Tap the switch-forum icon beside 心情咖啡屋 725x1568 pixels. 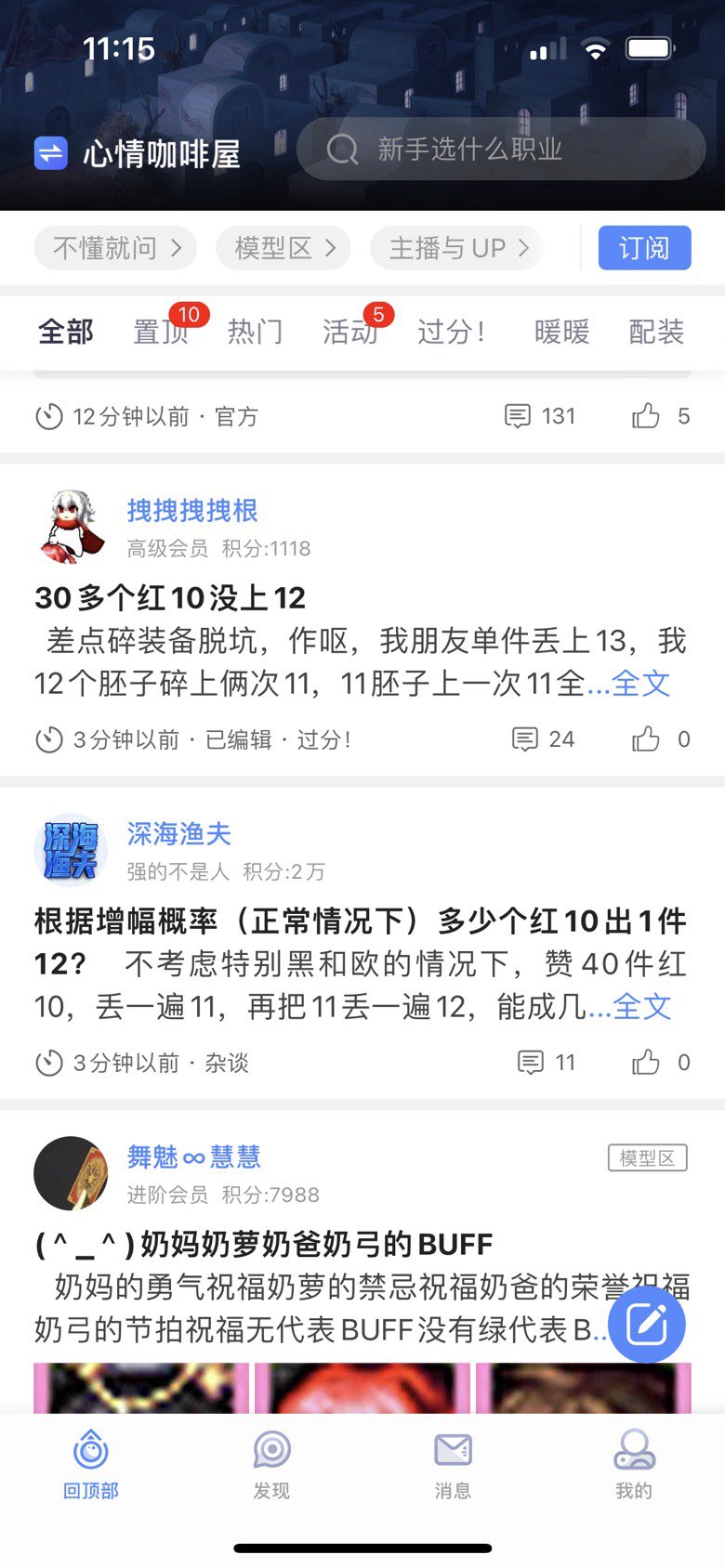51,153
